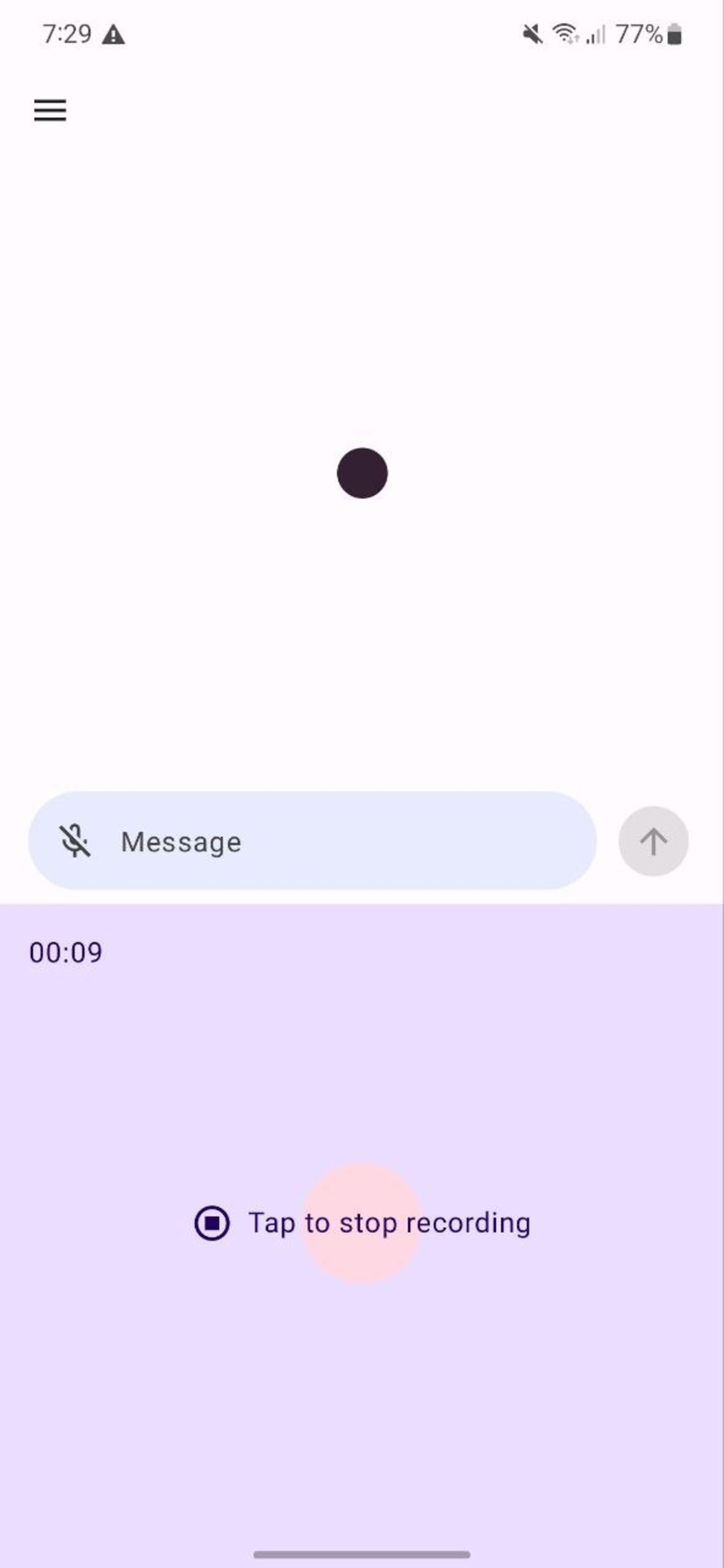Send the message with the arrow button
This screenshot has height=1568, width=724.
654,841
